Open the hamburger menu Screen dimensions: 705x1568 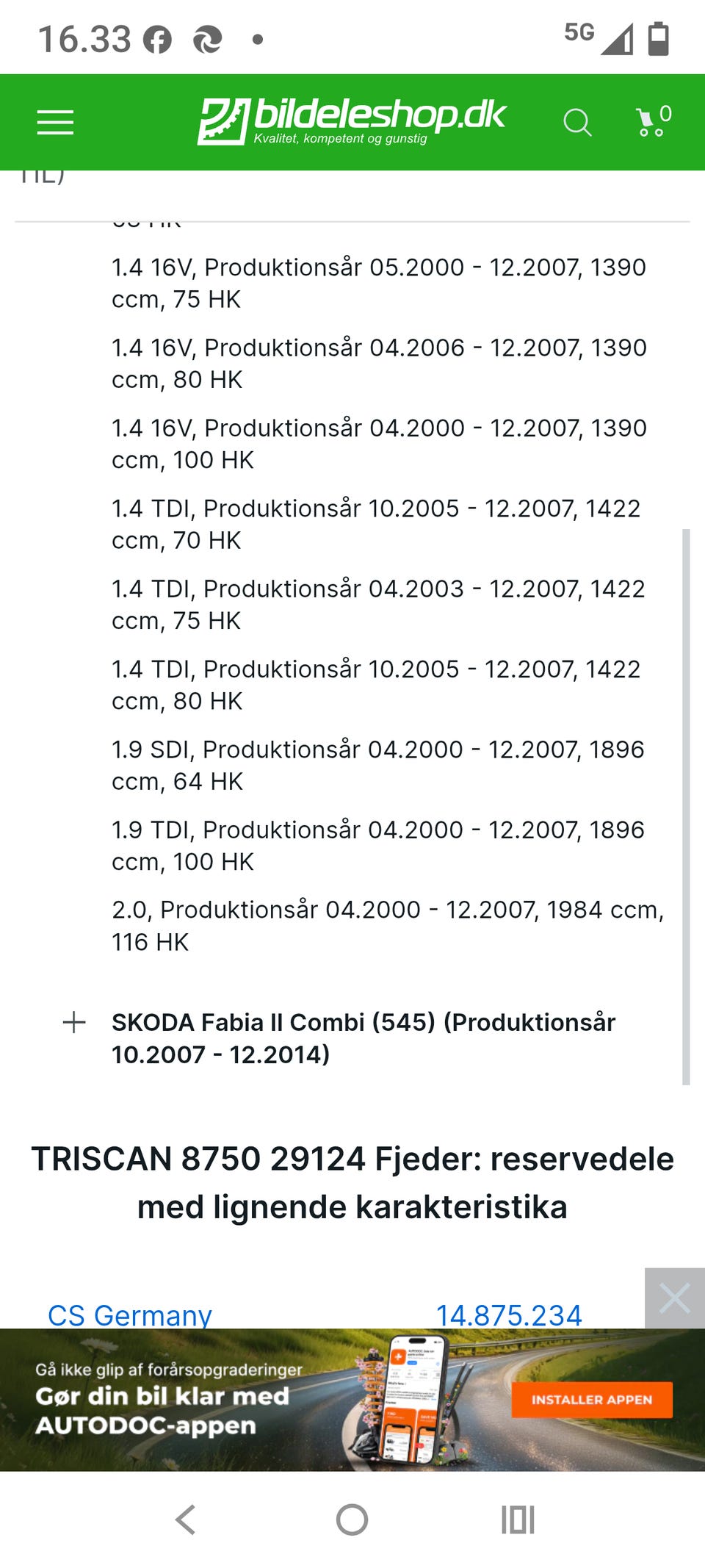point(55,122)
